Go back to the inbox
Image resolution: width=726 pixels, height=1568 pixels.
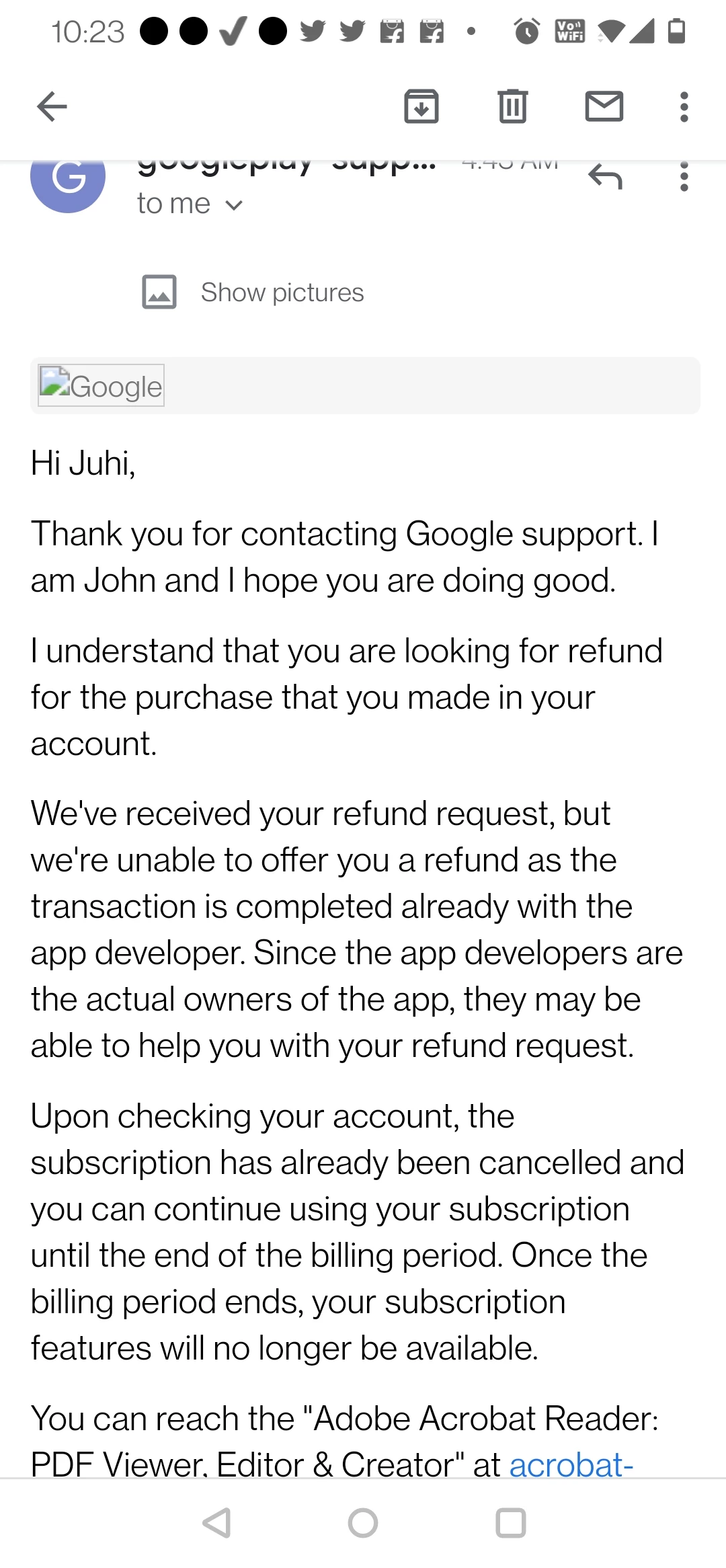(52, 106)
